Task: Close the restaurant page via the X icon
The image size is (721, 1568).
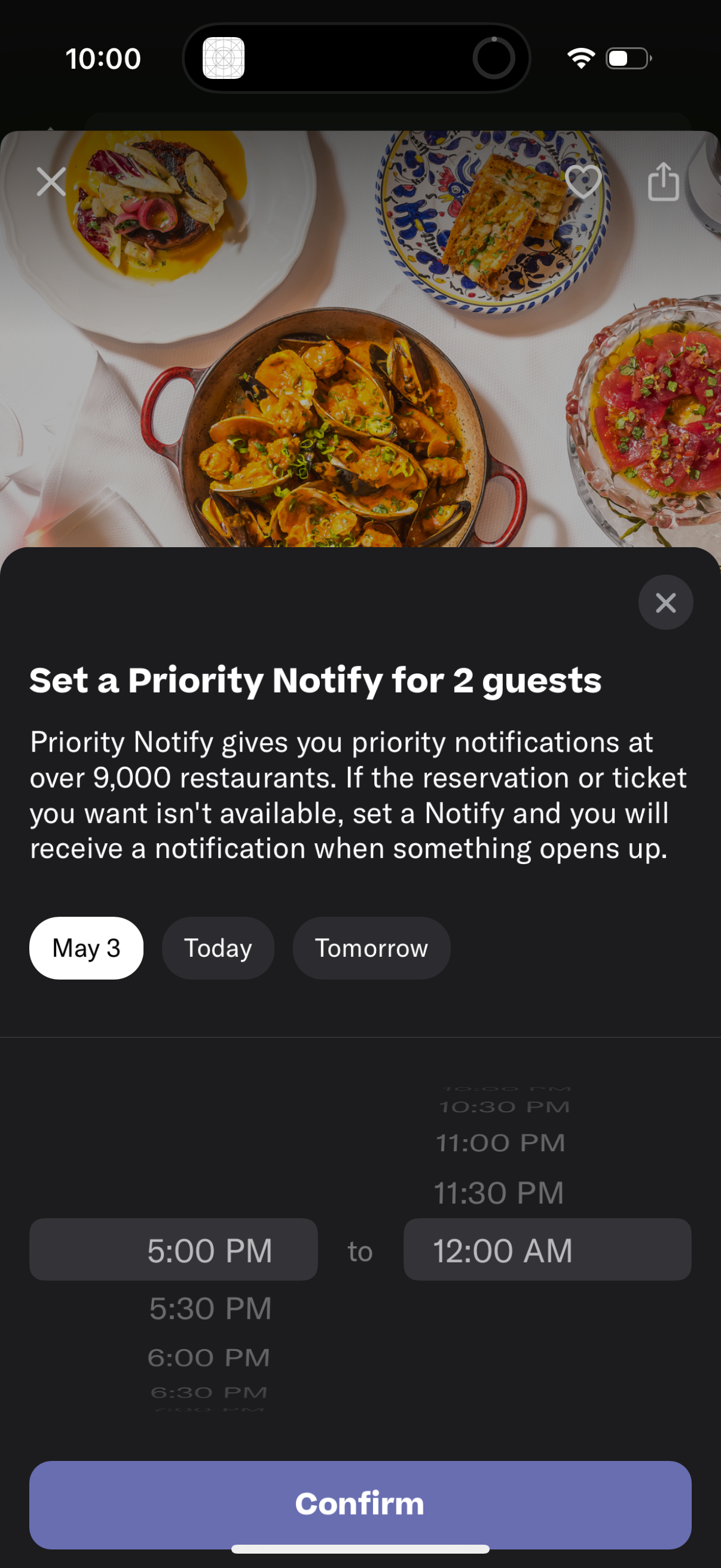Action: click(x=51, y=181)
